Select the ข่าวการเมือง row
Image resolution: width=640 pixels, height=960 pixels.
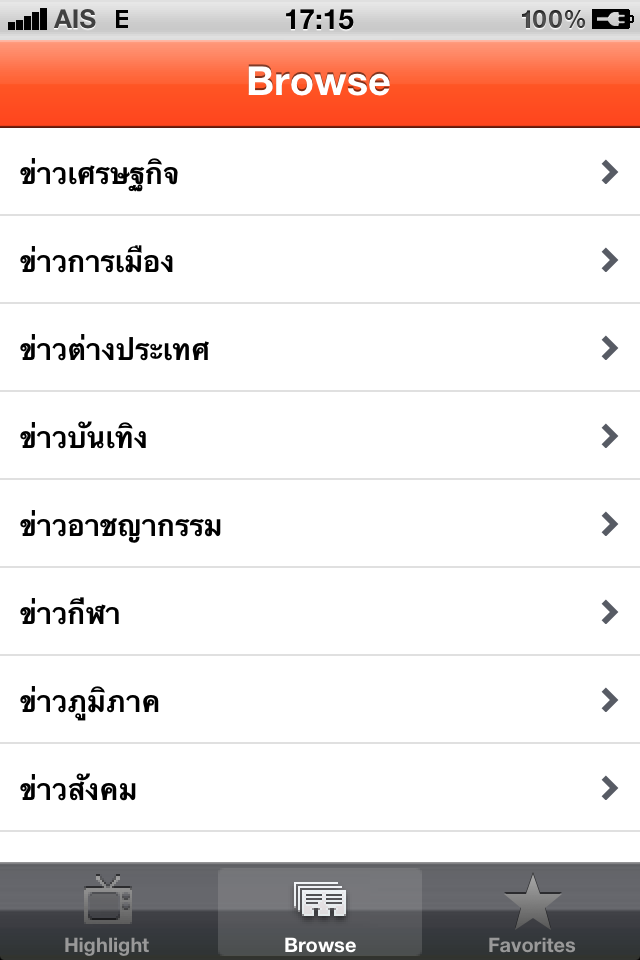pyautogui.click(x=320, y=260)
